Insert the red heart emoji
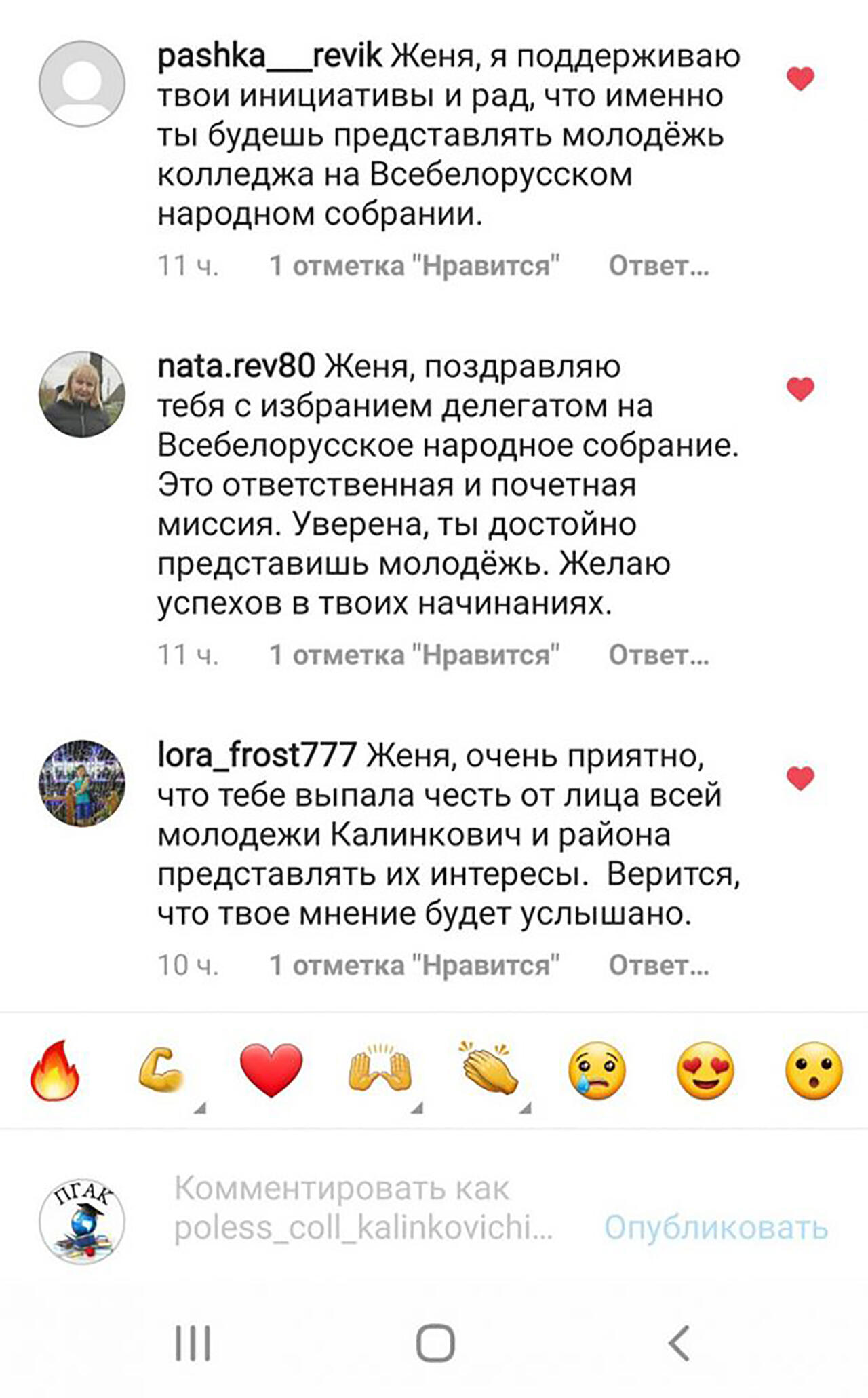Image resolution: width=868 pixels, height=1398 pixels. (x=271, y=1071)
